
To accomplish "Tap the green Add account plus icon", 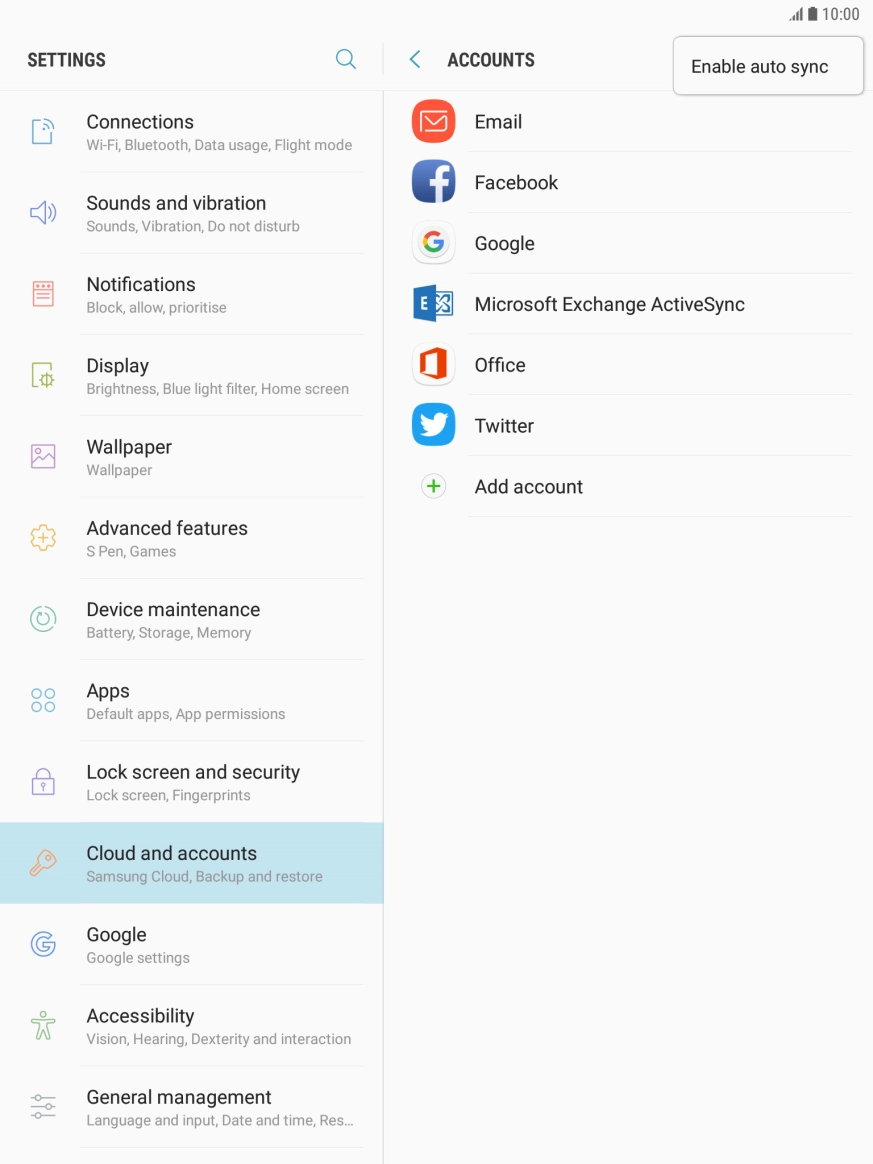I will [x=433, y=486].
